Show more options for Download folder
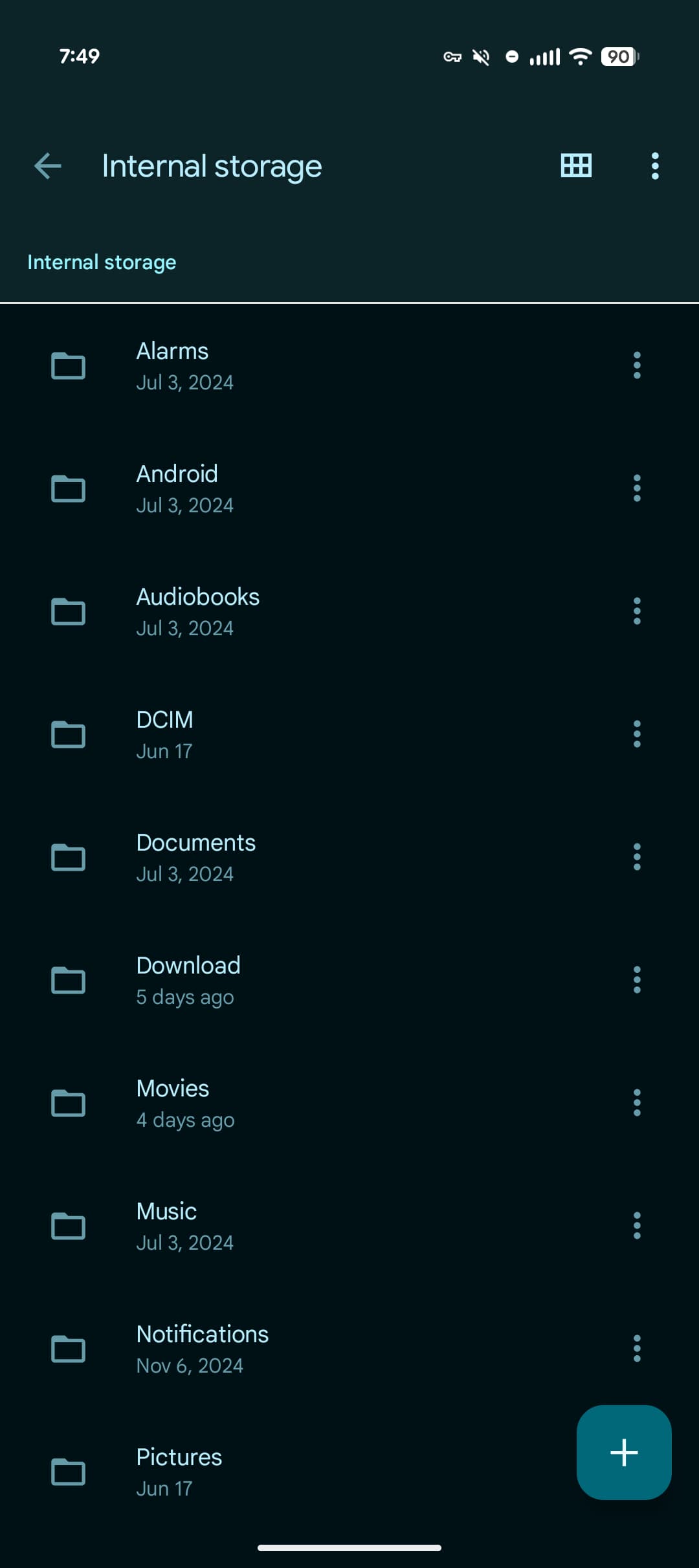This screenshot has height=1568, width=699. point(637,980)
